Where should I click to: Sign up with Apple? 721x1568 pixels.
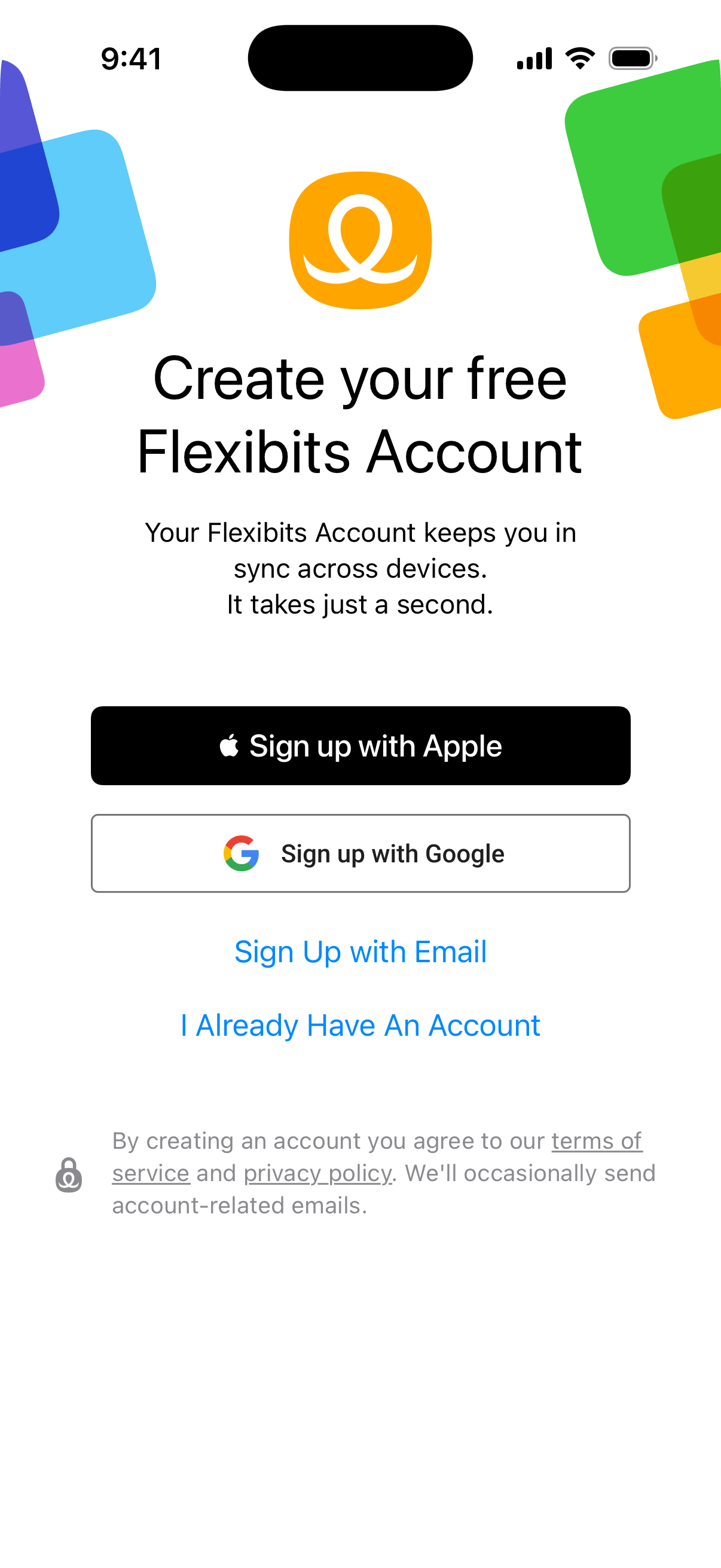(x=360, y=746)
